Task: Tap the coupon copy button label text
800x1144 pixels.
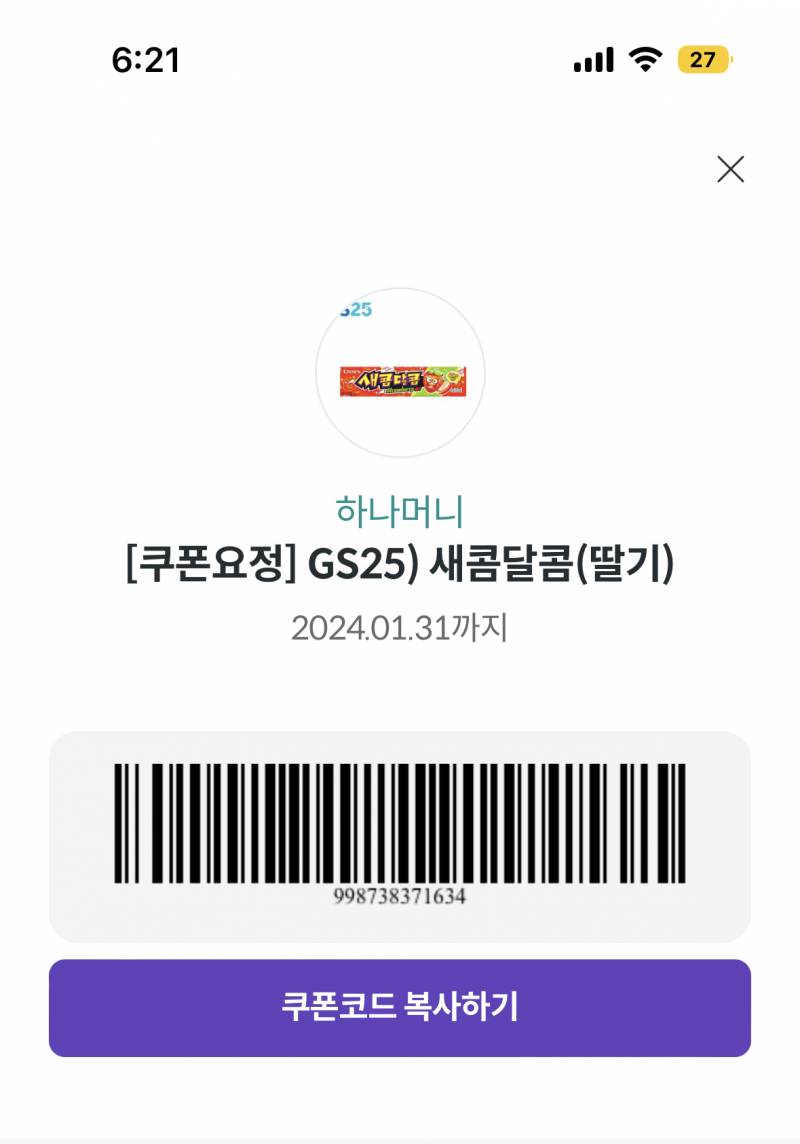Action: click(x=400, y=1008)
